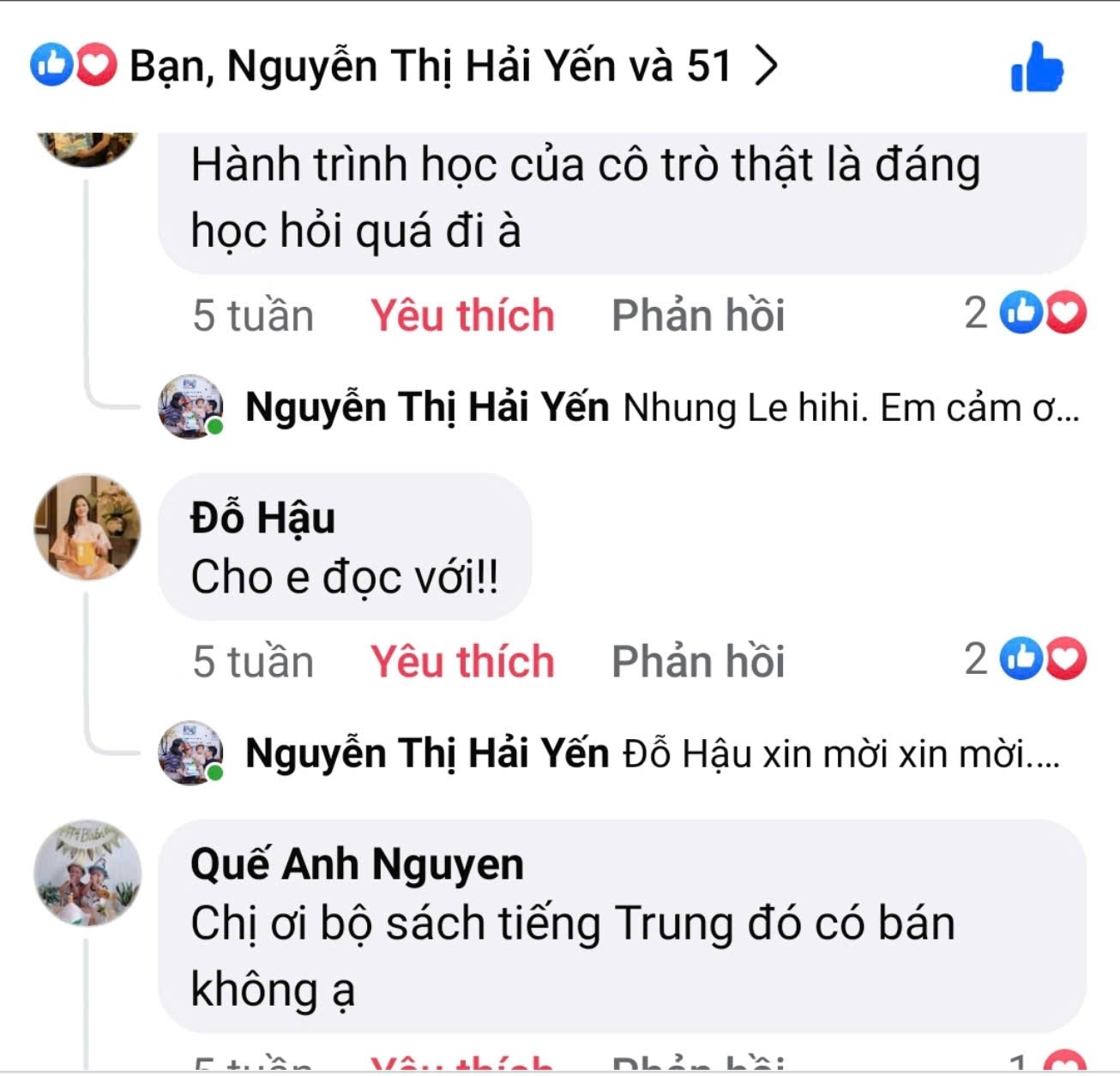
Task: Tap 'Yêu thích' under Nhung Le's comment
Action: pos(462,316)
